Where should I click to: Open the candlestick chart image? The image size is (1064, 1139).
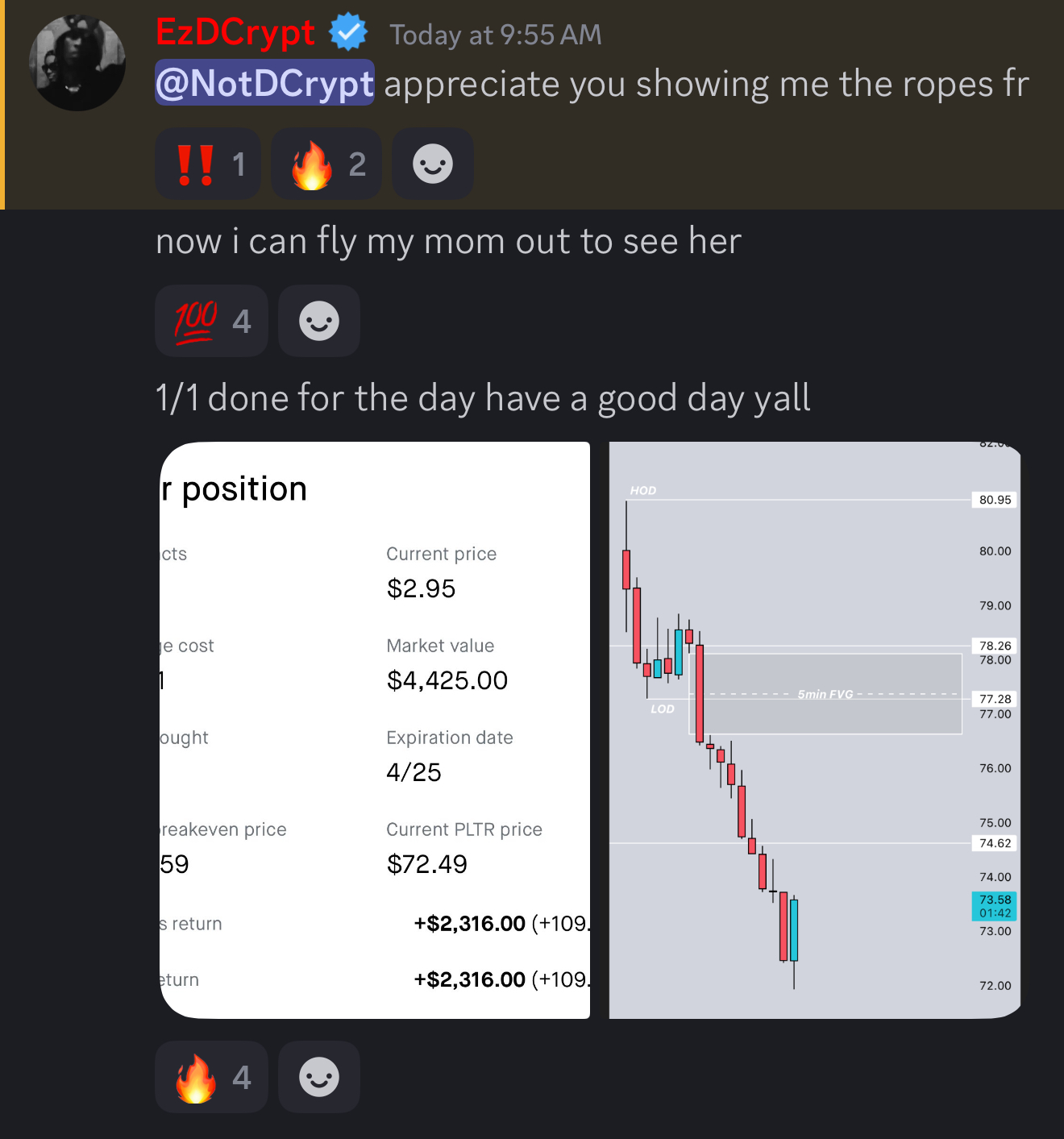(815, 730)
